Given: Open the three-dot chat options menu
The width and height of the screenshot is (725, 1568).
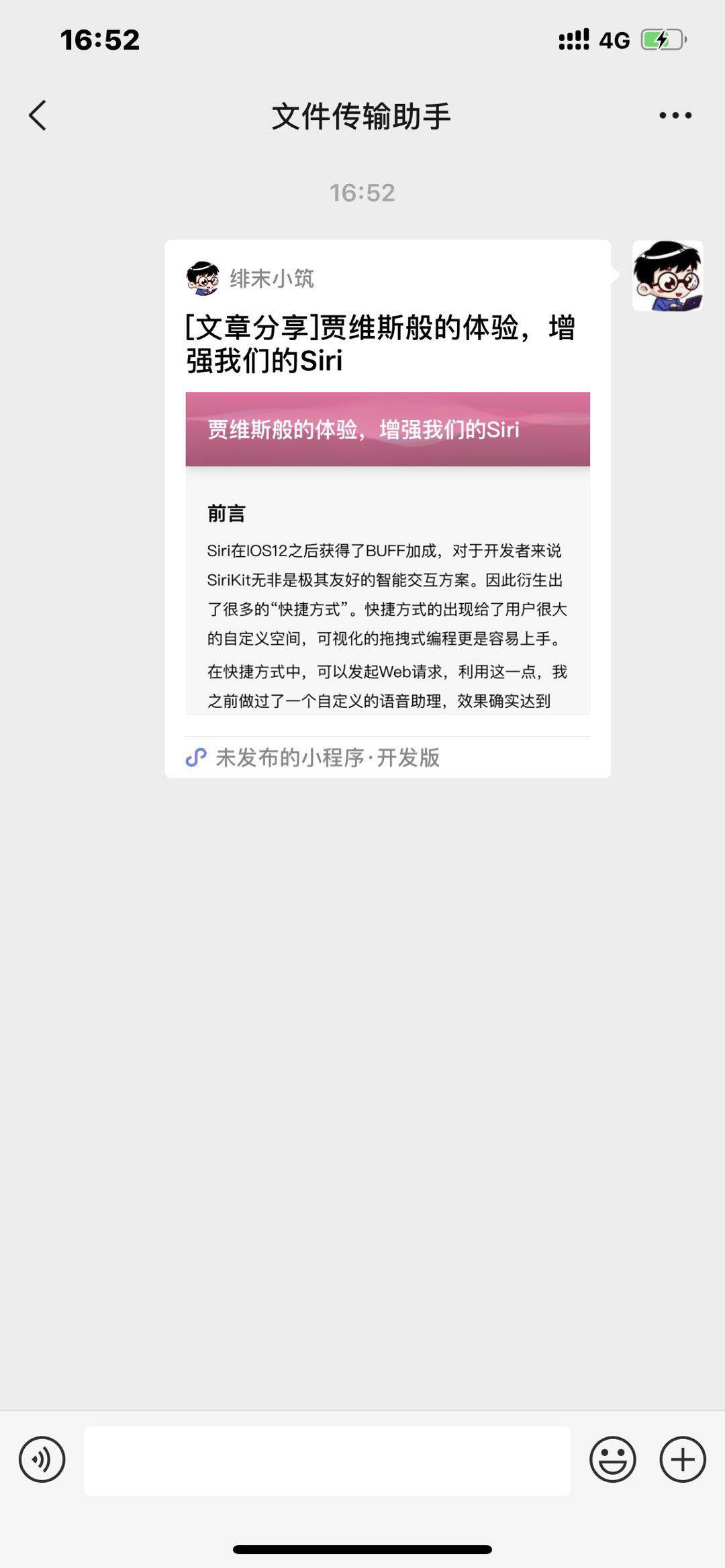Looking at the screenshot, I should [x=675, y=115].
